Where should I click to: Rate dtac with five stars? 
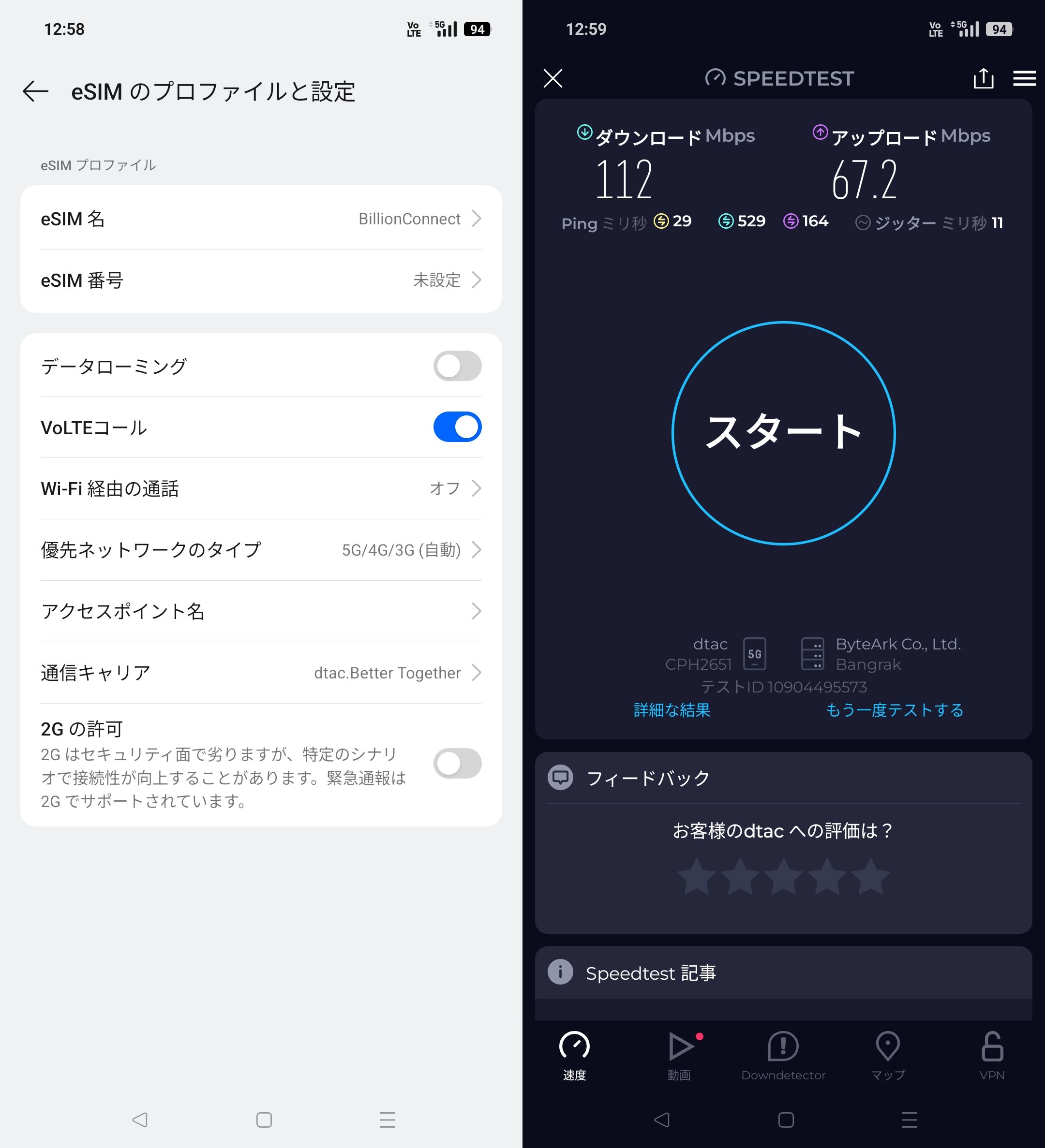point(871,876)
